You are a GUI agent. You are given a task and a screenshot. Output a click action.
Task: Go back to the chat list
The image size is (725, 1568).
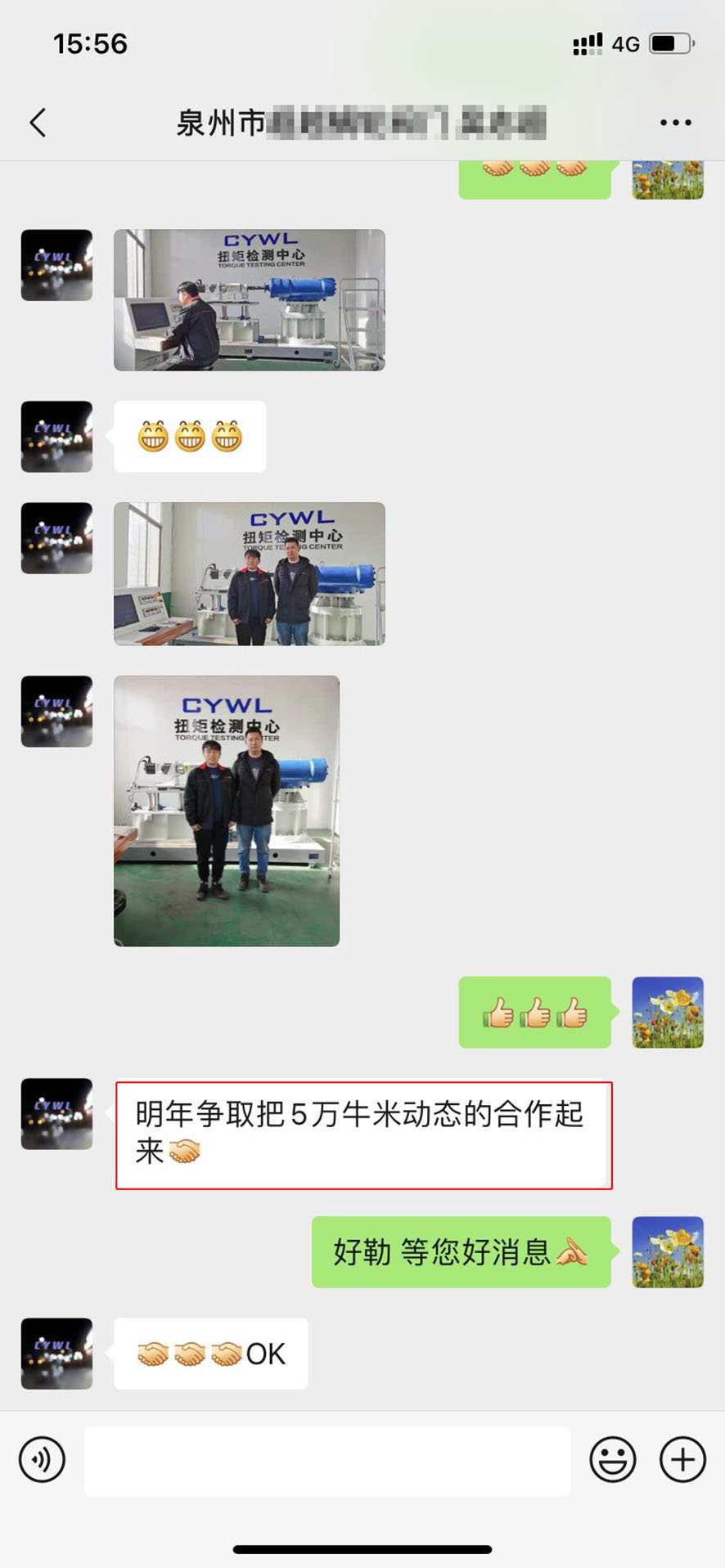(38, 123)
